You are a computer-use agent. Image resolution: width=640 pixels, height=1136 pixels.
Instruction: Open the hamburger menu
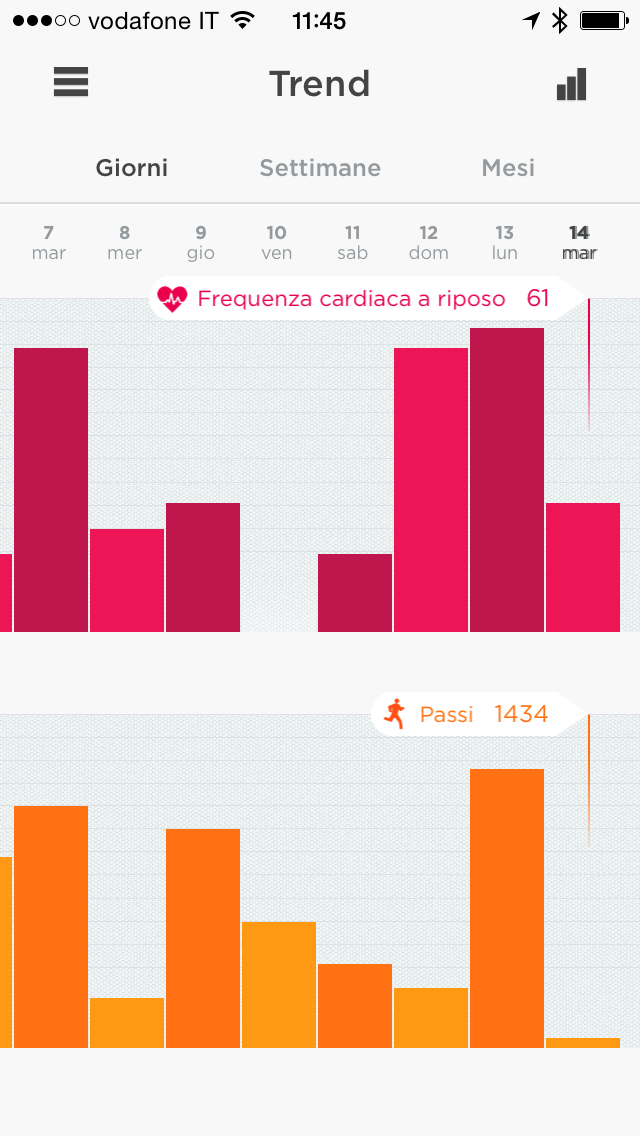(71, 82)
